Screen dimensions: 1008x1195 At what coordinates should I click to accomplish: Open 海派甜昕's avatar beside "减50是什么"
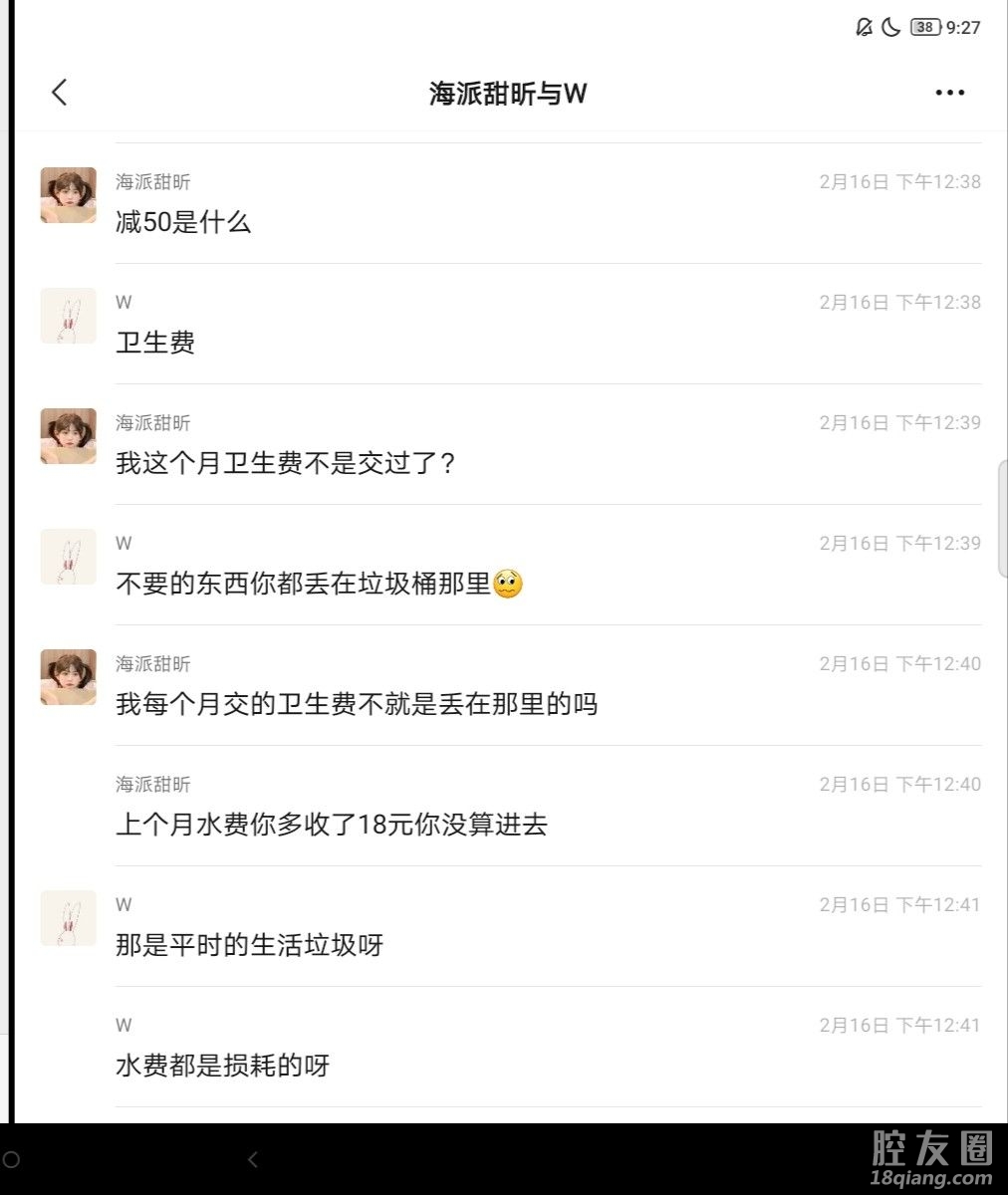(69, 195)
